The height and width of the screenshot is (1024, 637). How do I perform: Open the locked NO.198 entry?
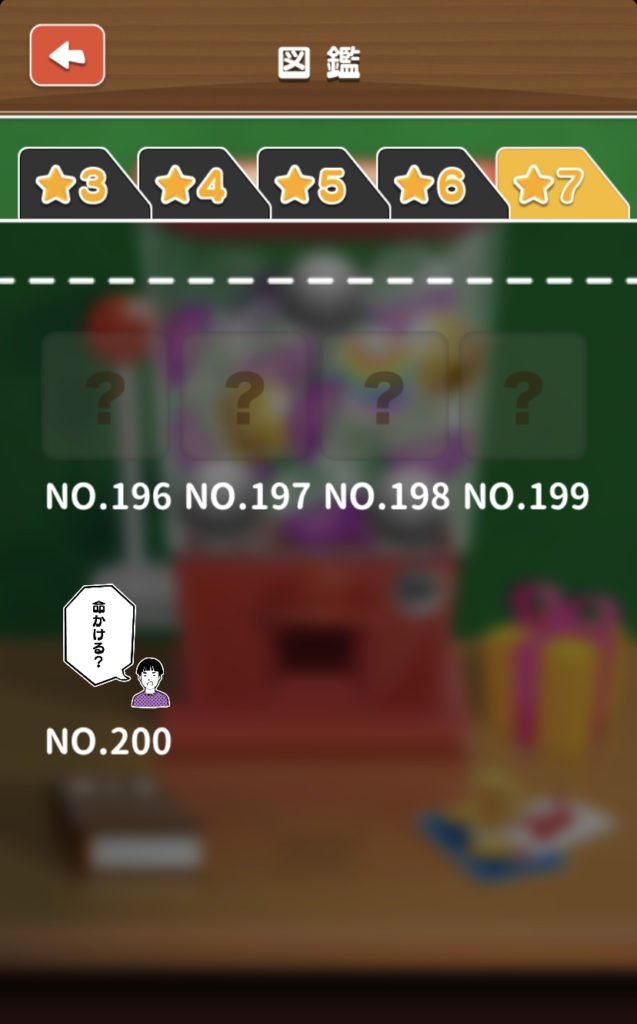point(385,396)
